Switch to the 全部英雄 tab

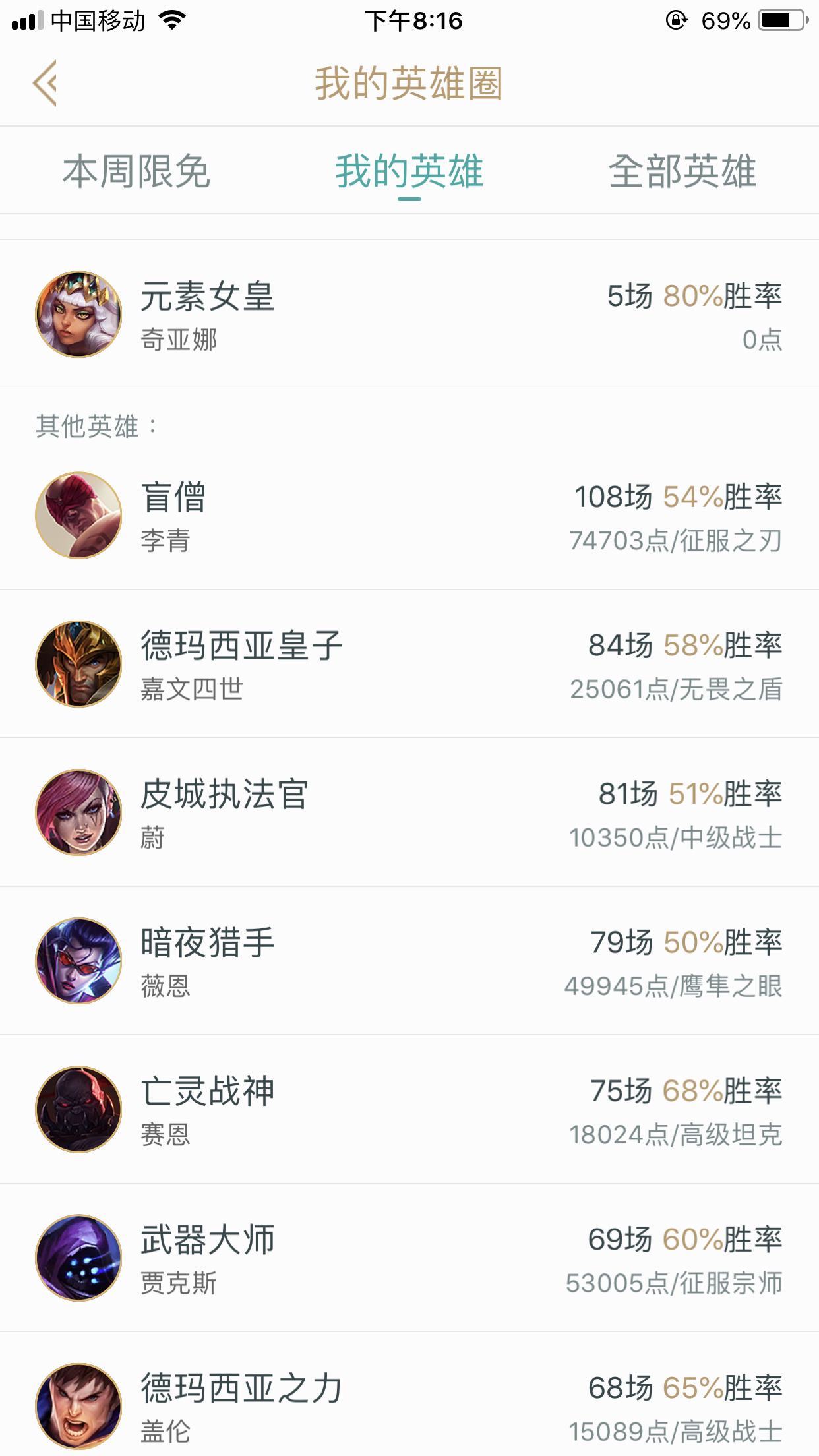pyautogui.click(x=682, y=171)
